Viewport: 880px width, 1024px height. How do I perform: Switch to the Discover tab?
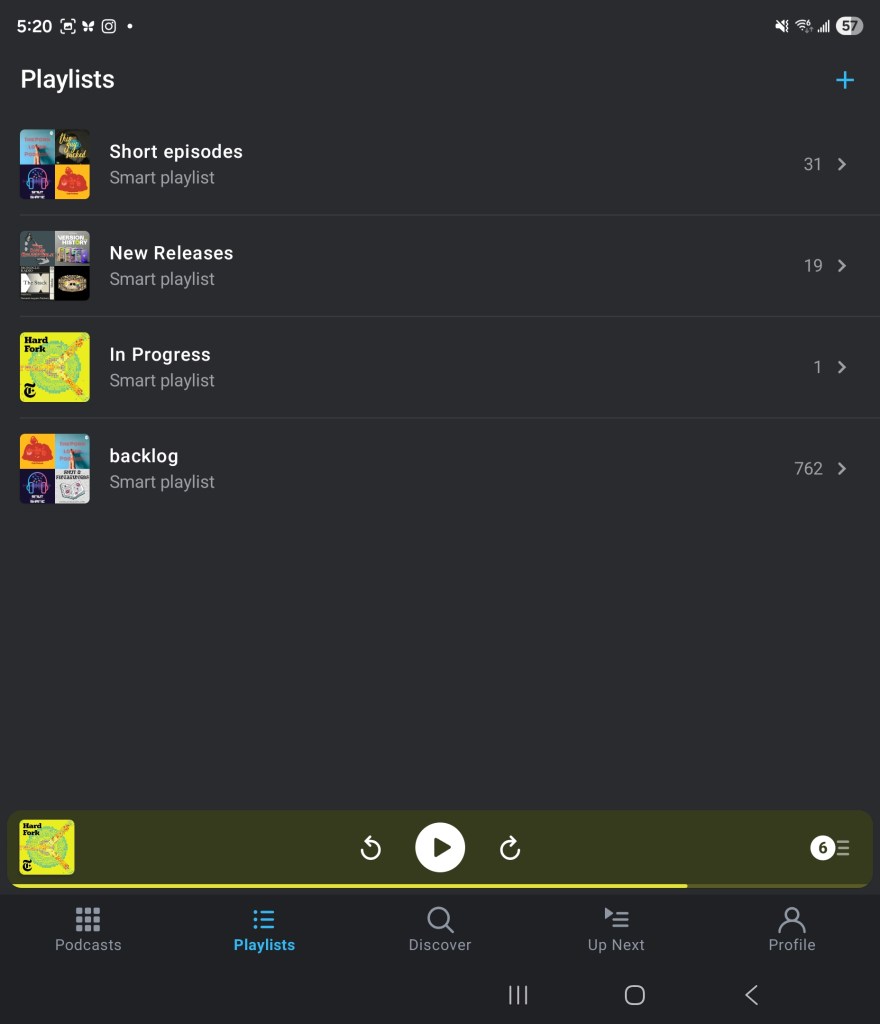[x=440, y=930]
